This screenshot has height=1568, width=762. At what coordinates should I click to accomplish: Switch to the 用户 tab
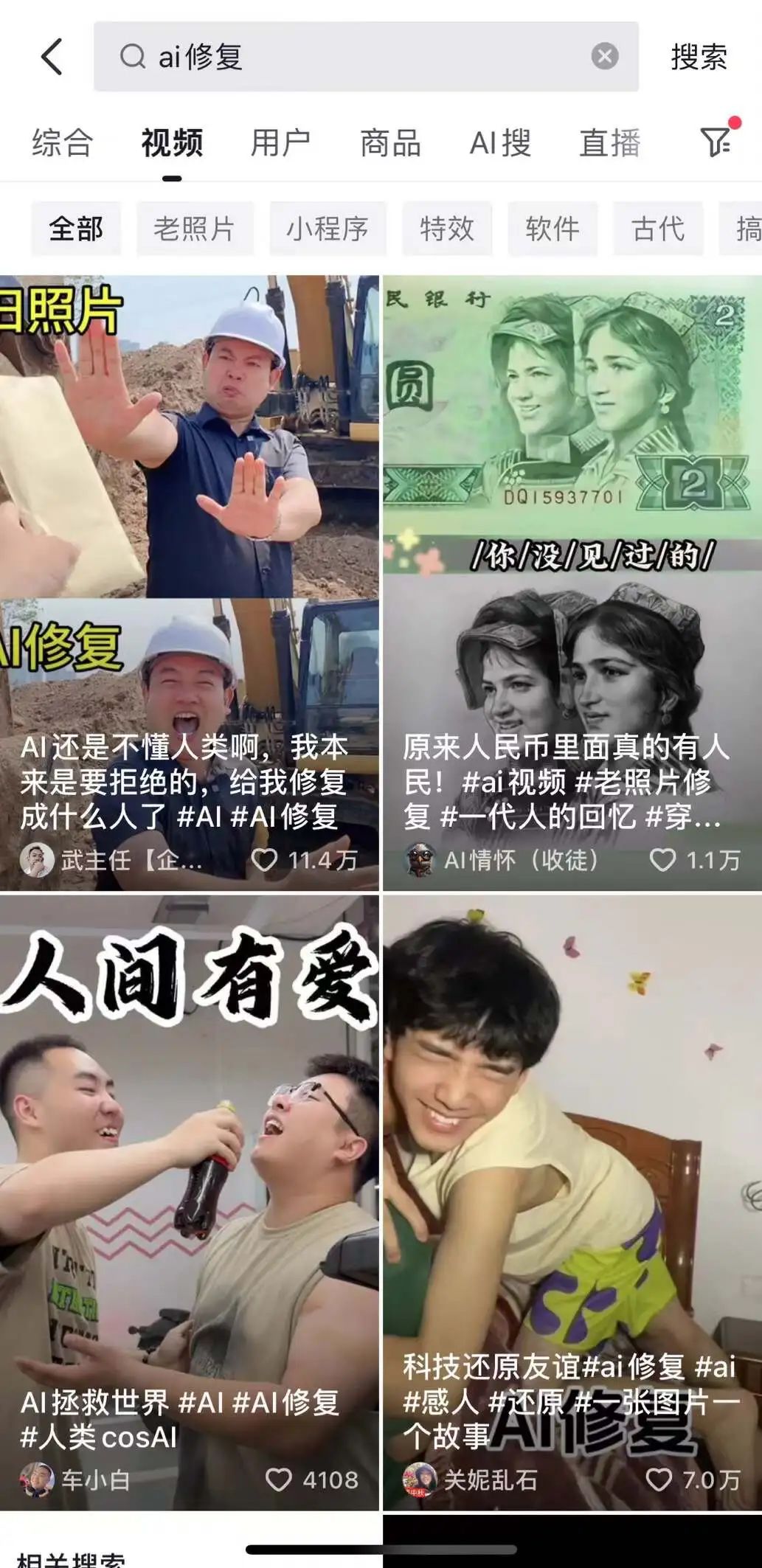pos(280,142)
